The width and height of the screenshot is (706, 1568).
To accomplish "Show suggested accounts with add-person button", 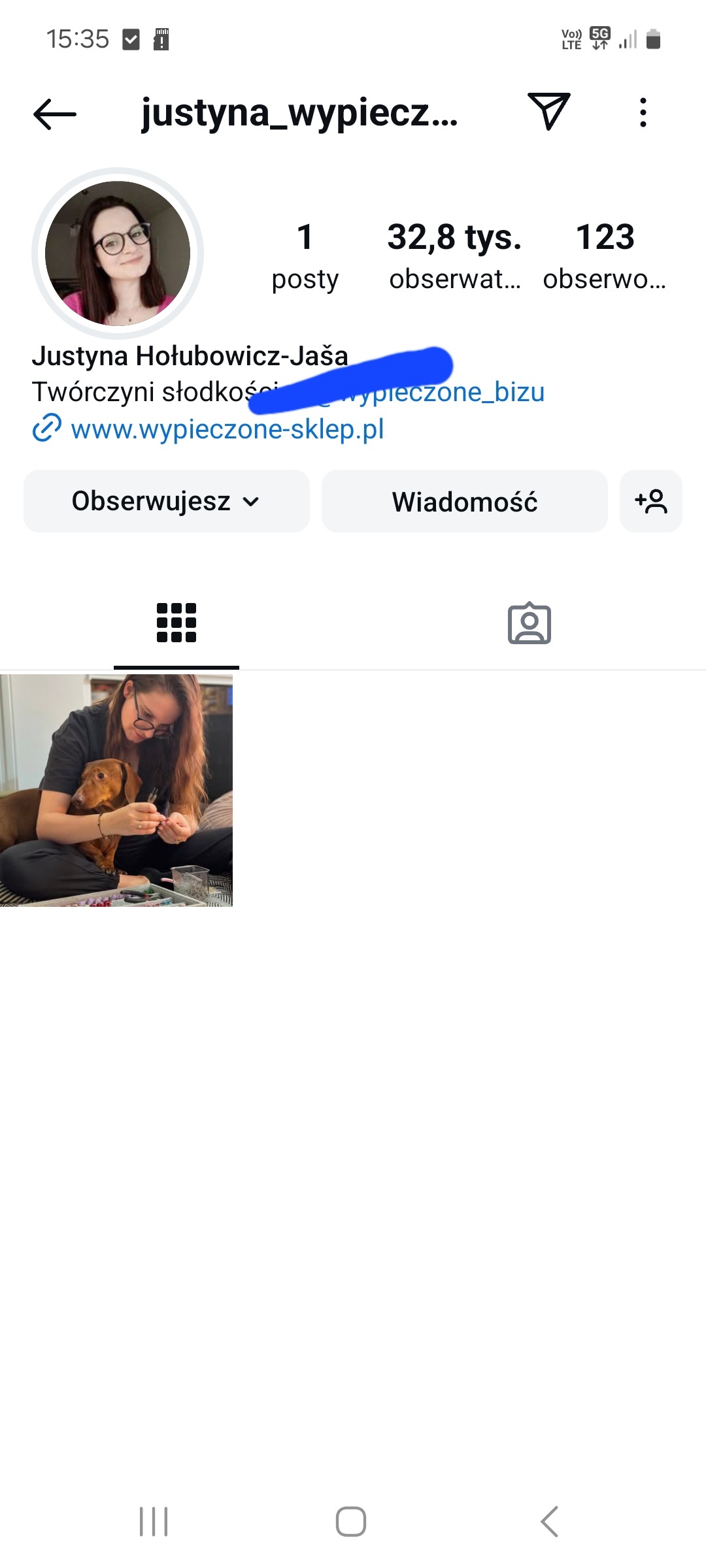I will 650,501.
